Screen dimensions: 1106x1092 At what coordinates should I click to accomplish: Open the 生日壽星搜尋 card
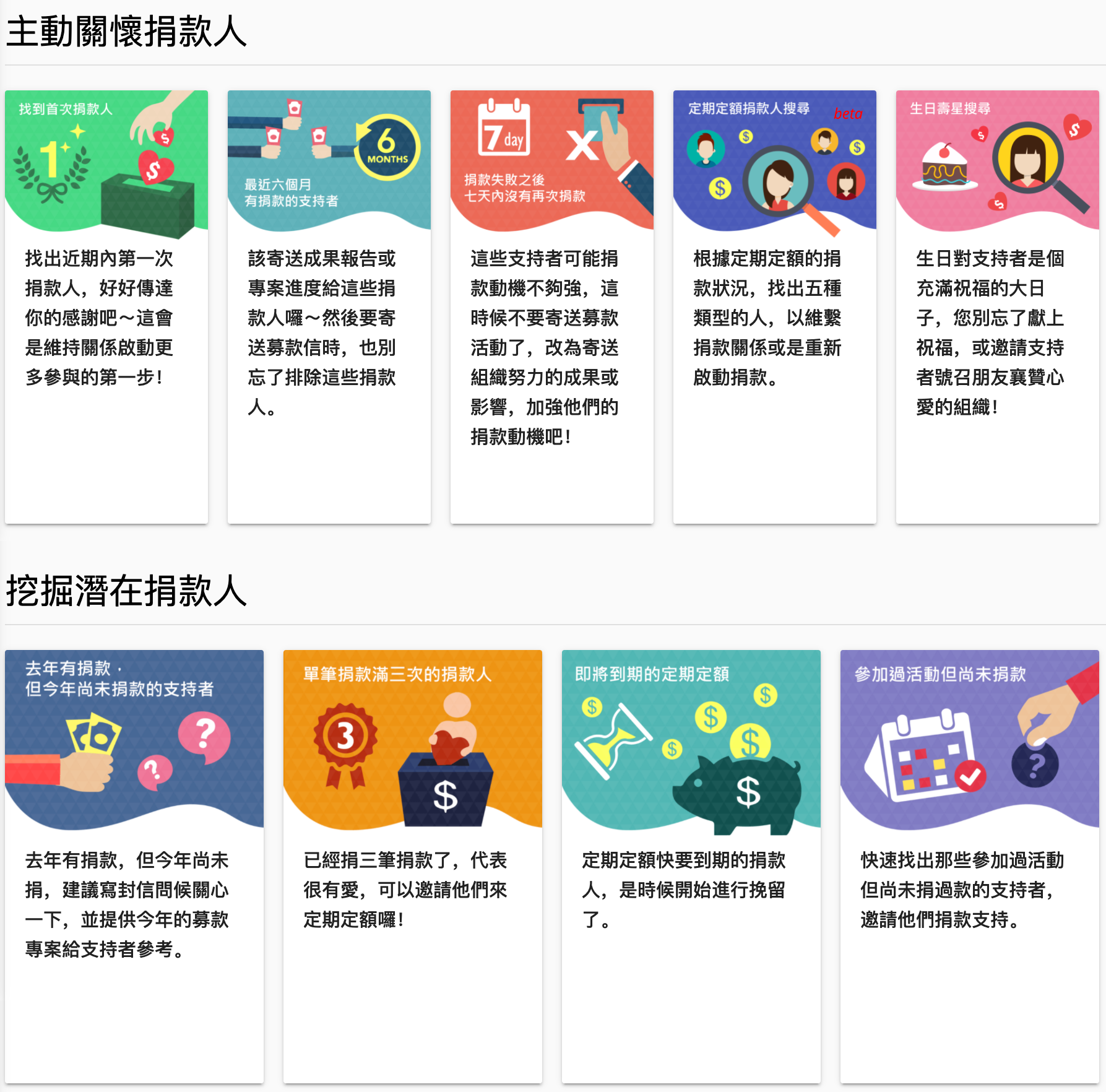(997, 306)
